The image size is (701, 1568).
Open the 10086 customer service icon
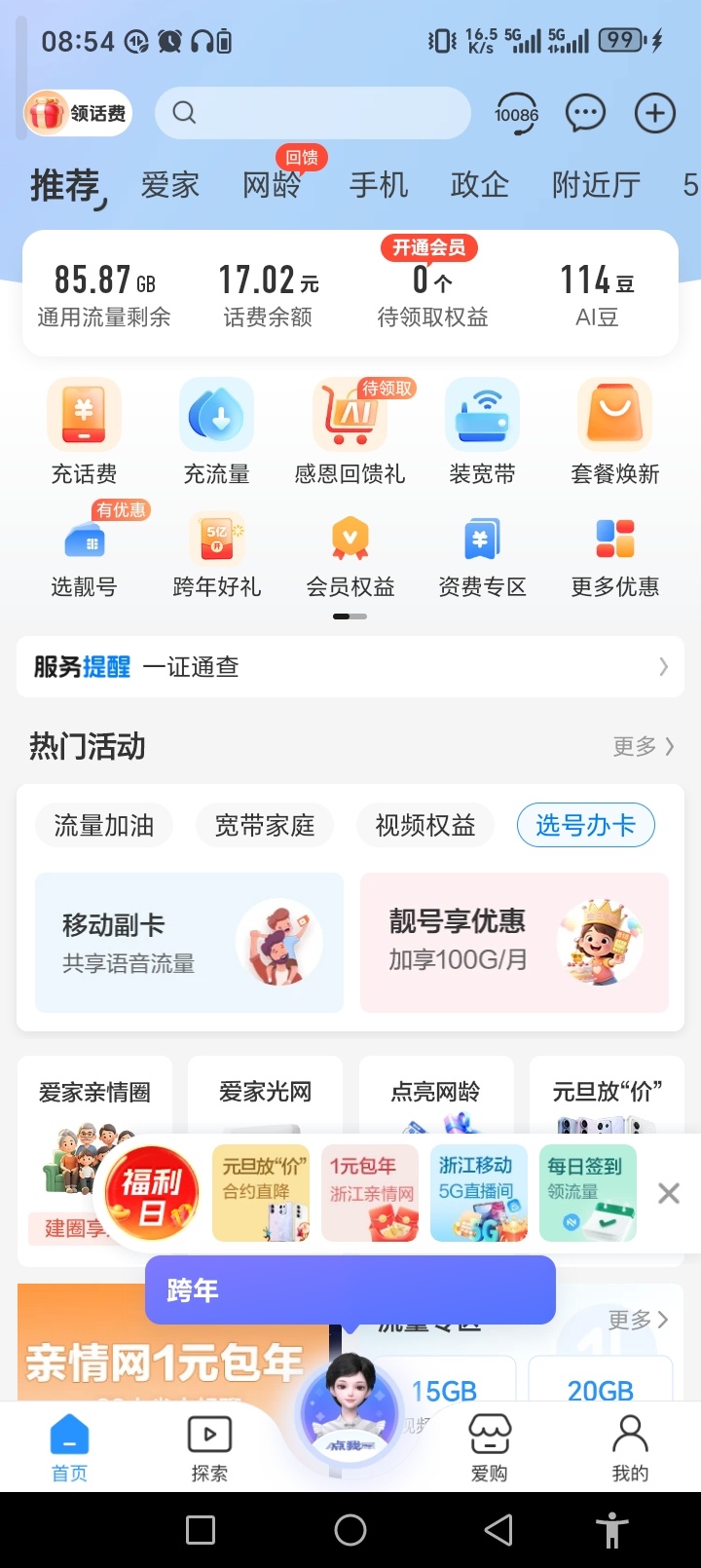point(516,114)
